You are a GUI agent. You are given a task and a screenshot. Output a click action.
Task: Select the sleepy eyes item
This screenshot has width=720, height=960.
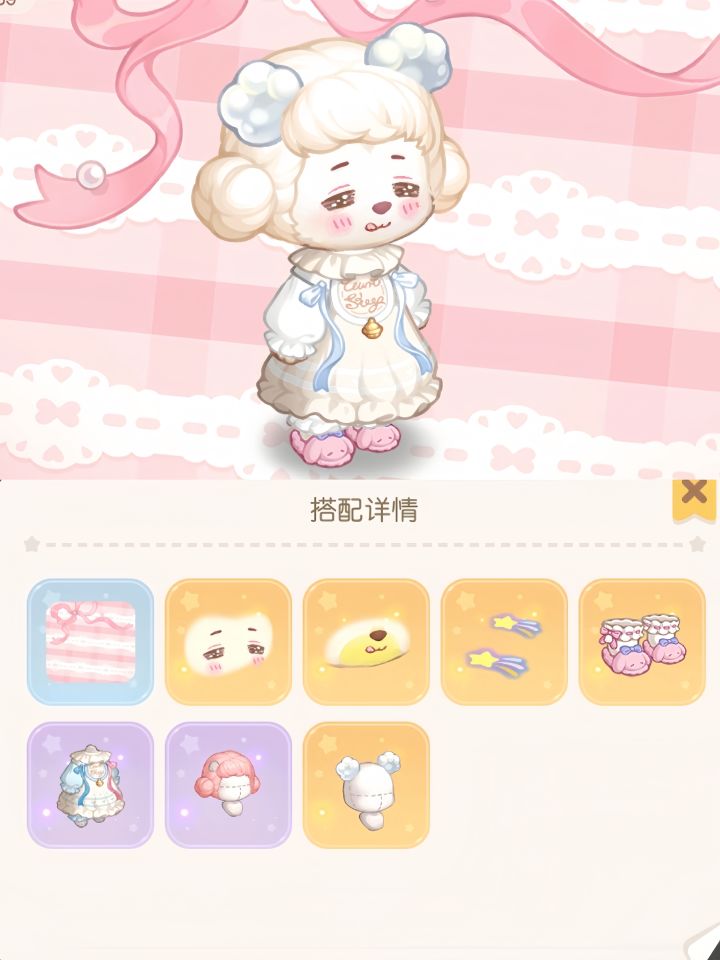[x=227, y=641]
